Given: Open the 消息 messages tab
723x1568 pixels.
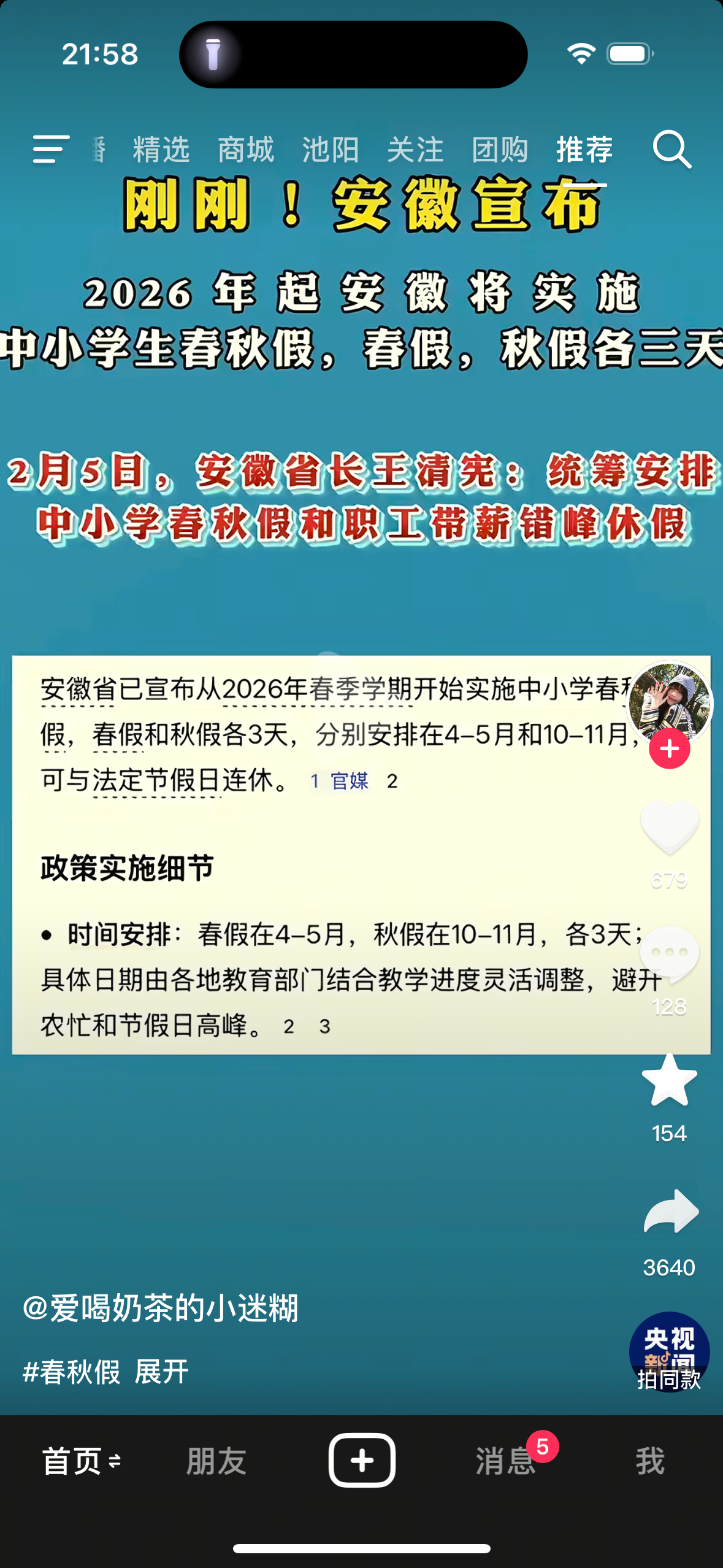Looking at the screenshot, I should pos(505,1461).
